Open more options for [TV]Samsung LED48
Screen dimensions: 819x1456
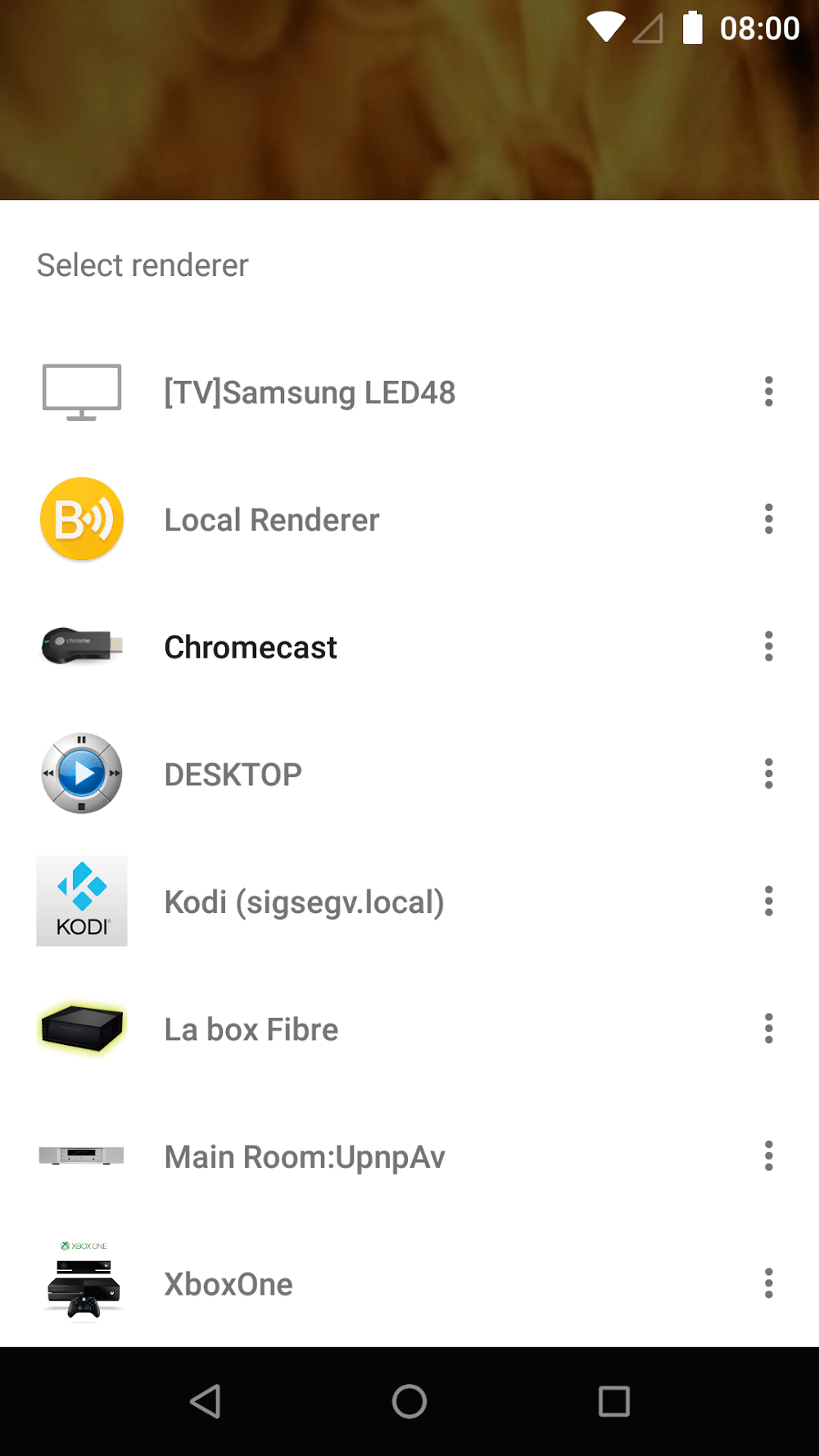pyautogui.click(x=768, y=391)
